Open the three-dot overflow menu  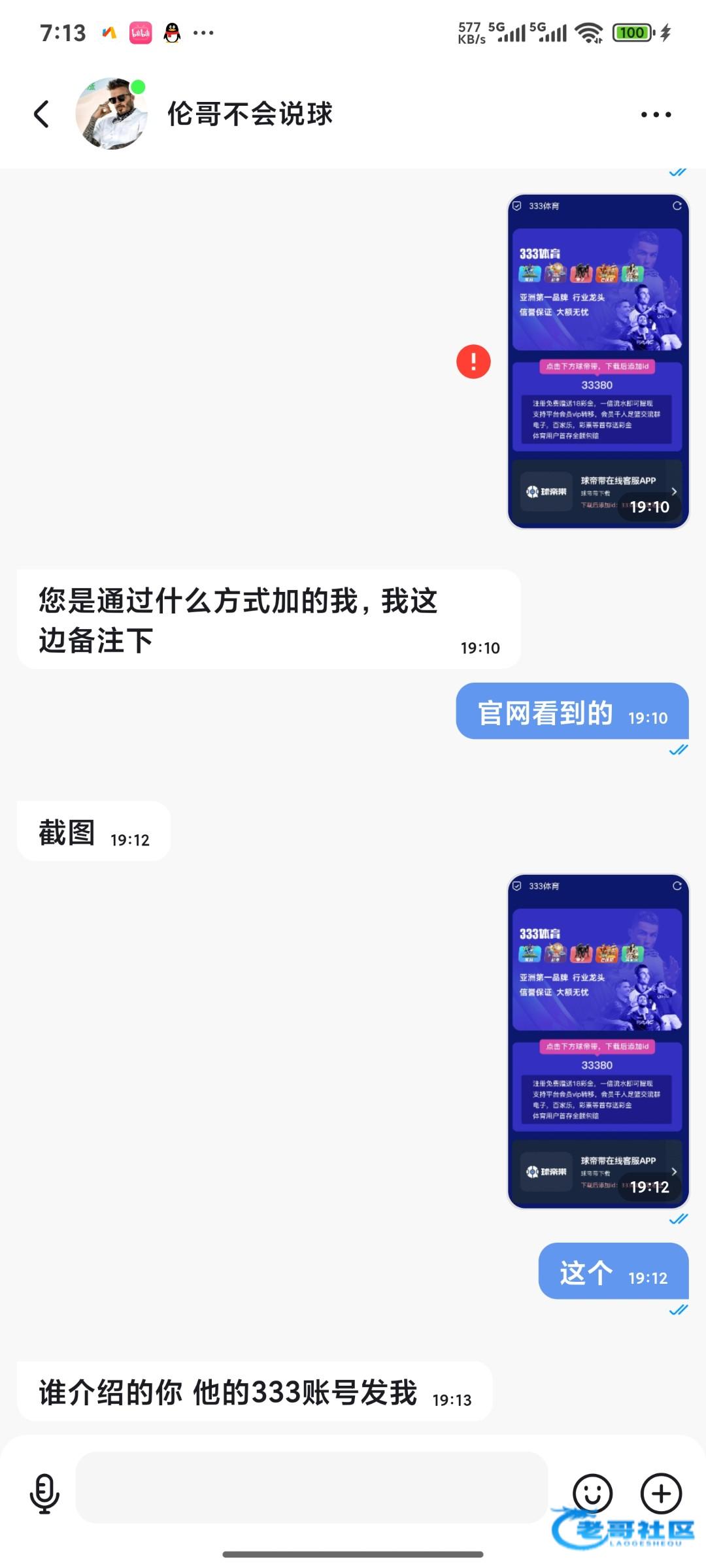656,114
